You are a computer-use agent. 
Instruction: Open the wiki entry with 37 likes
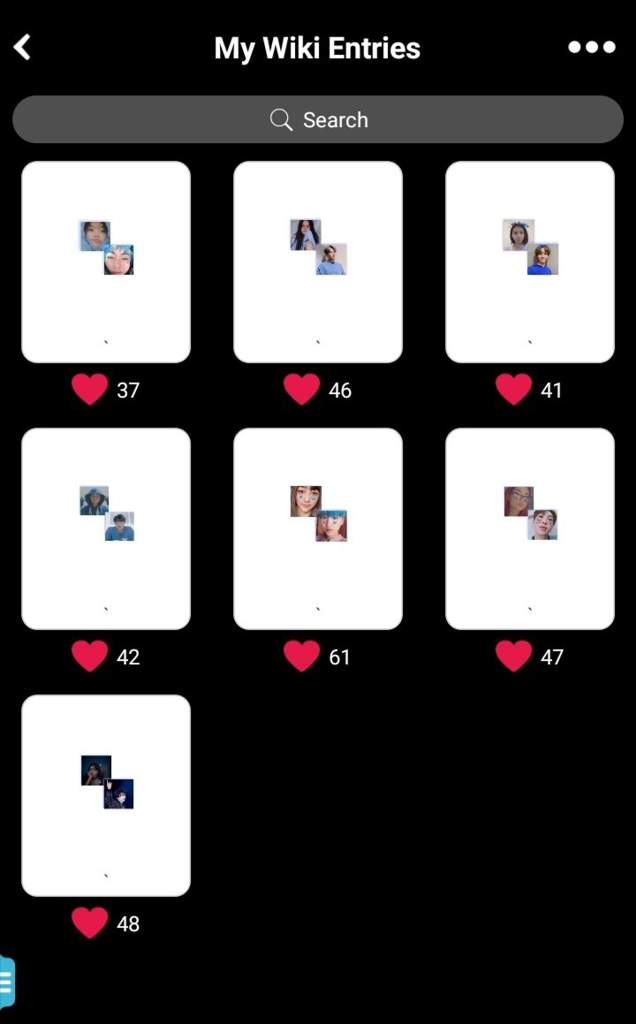[x=106, y=262]
